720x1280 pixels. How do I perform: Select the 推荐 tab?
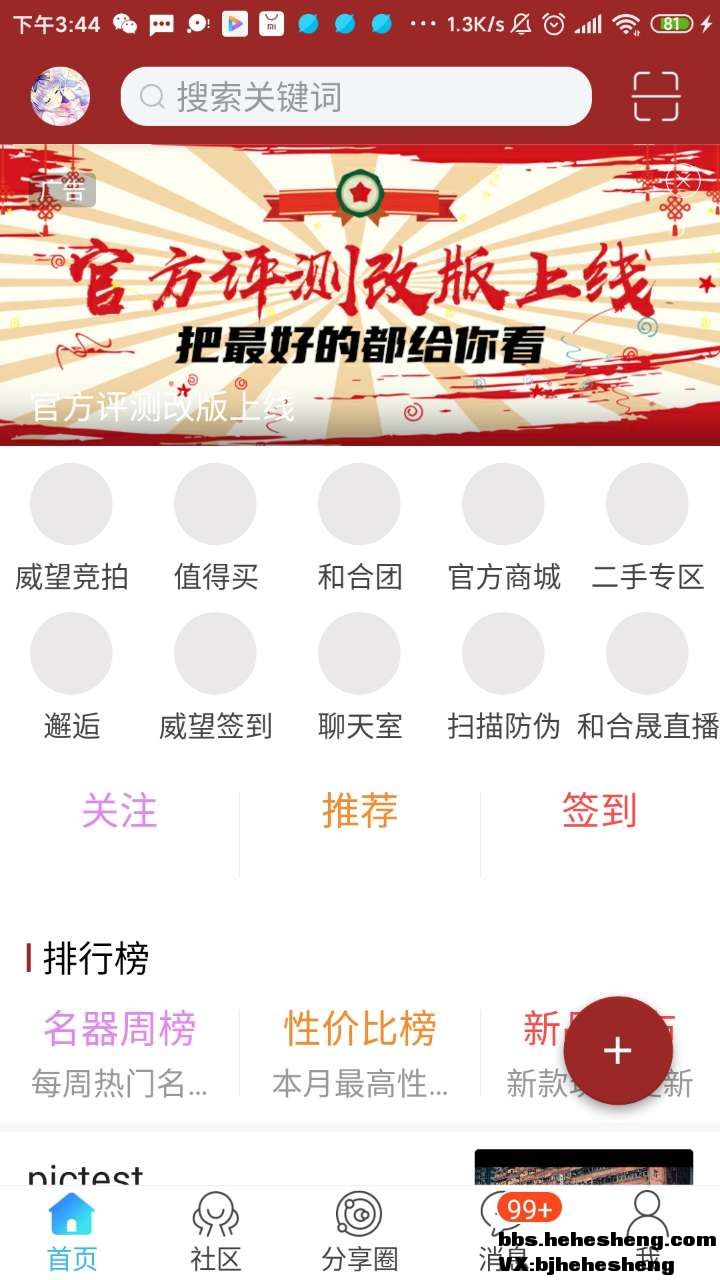coord(360,811)
